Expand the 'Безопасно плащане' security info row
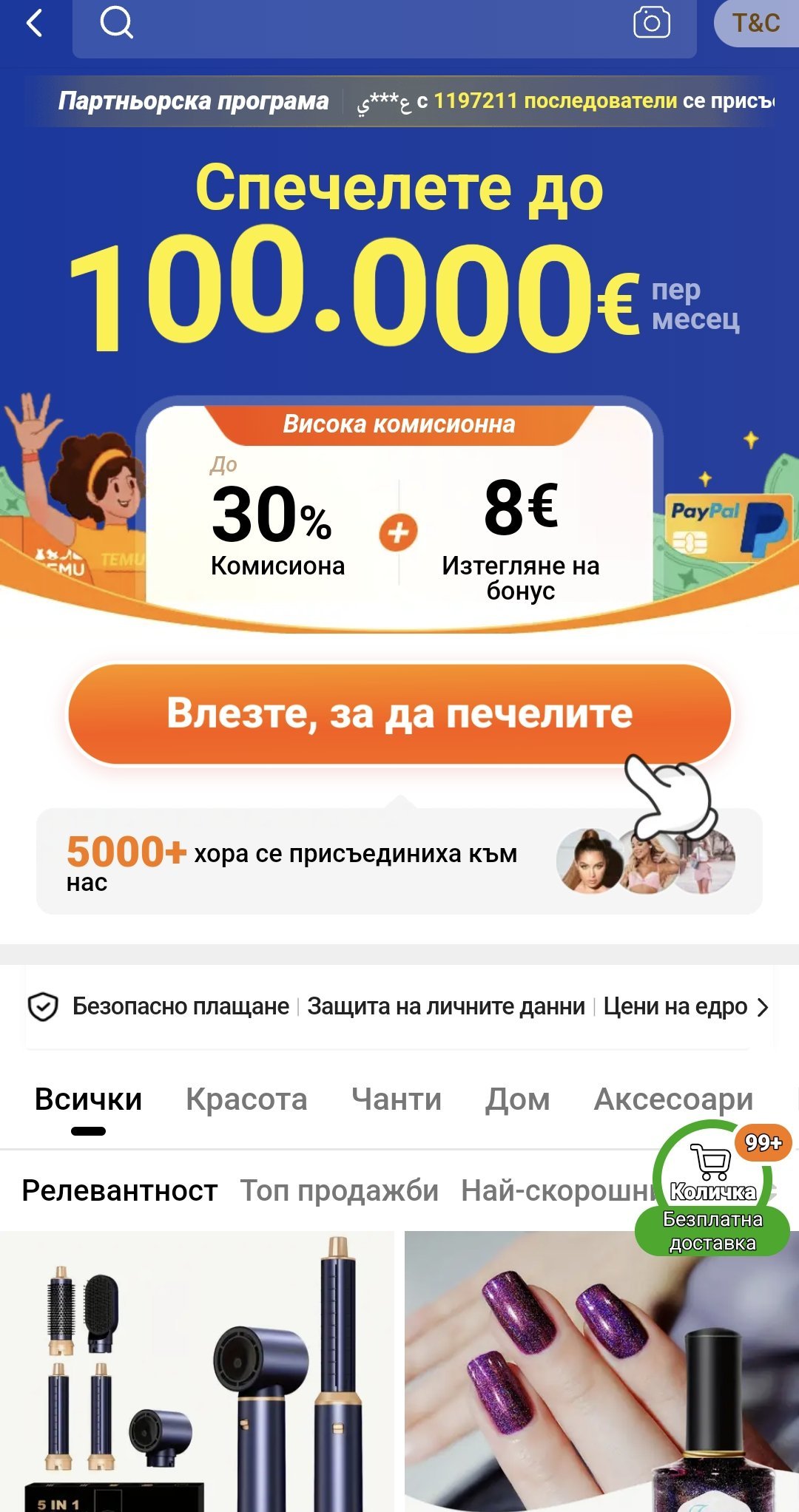Image resolution: width=799 pixels, height=1512 pixels. pyautogui.click(x=399, y=1006)
